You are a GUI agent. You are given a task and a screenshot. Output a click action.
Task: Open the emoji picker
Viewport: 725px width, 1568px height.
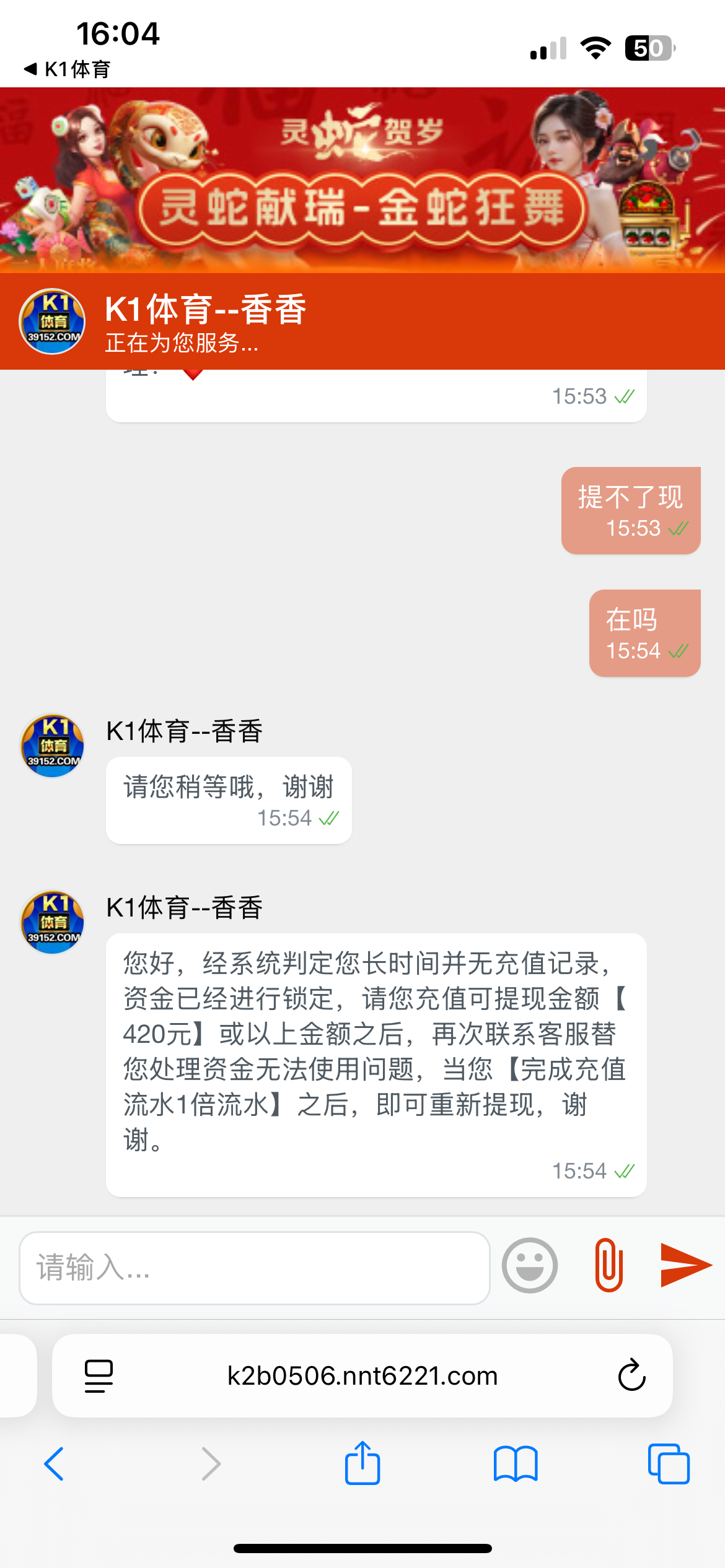[x=529, y=1265]
